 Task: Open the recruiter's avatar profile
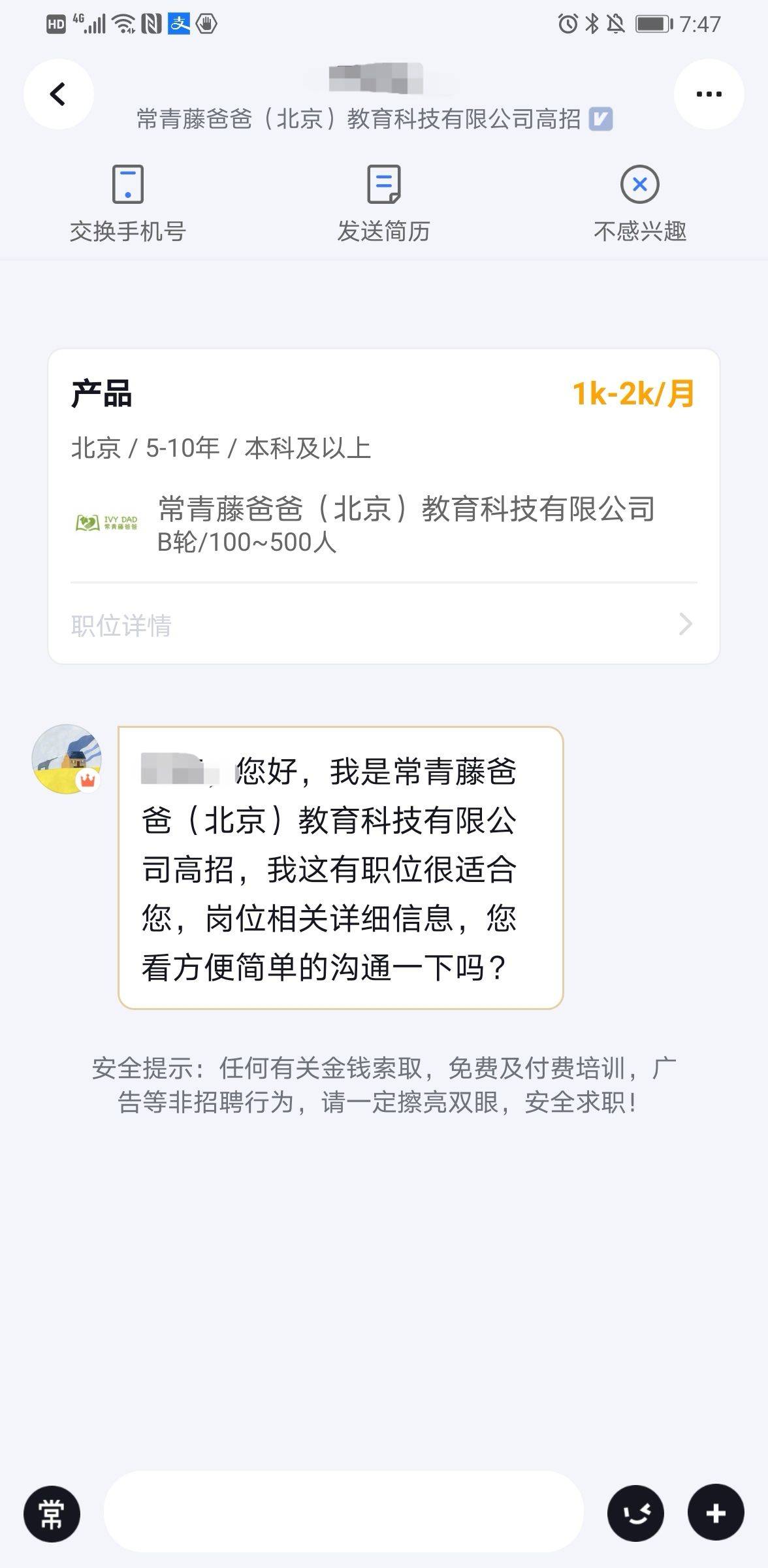click(67, 759)
